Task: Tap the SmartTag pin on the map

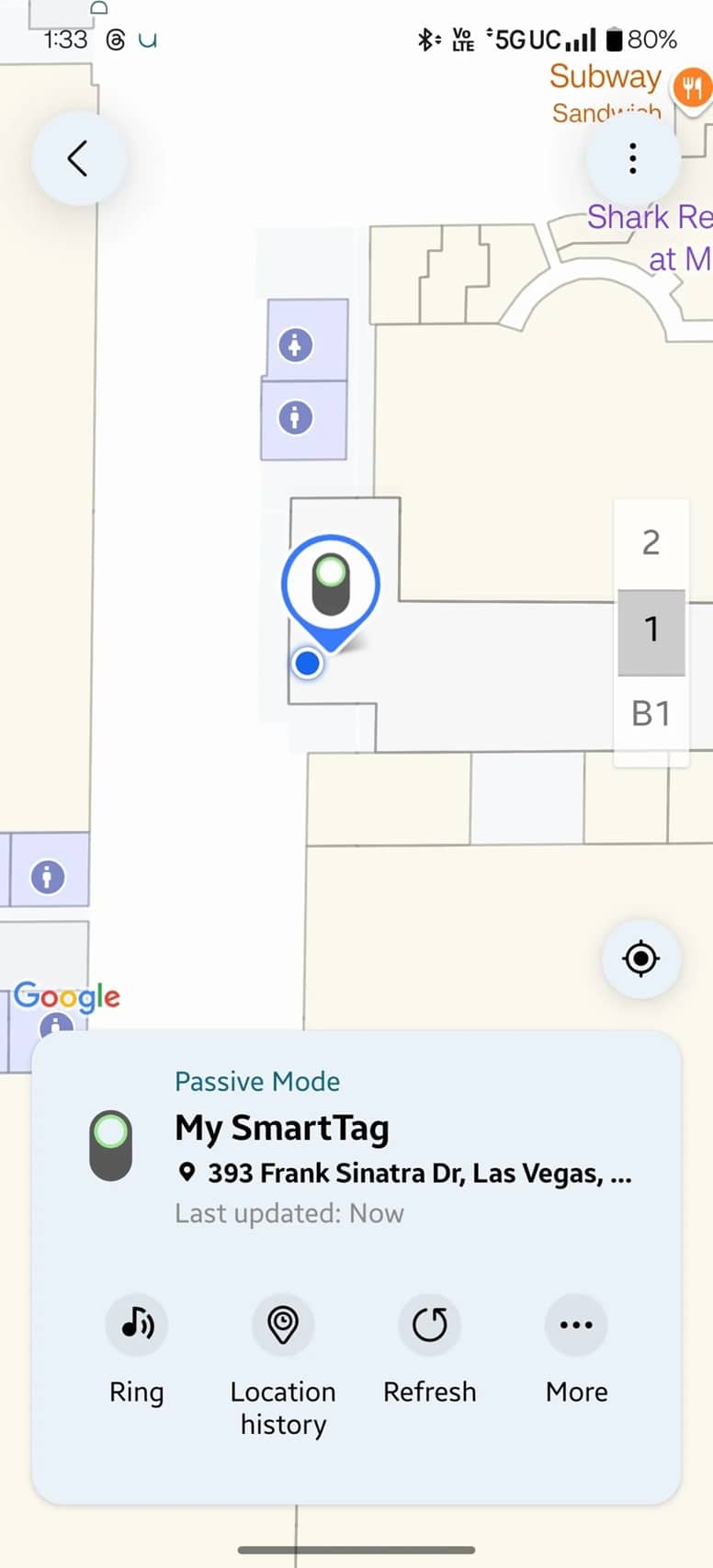Action: (x=331, y=586)
